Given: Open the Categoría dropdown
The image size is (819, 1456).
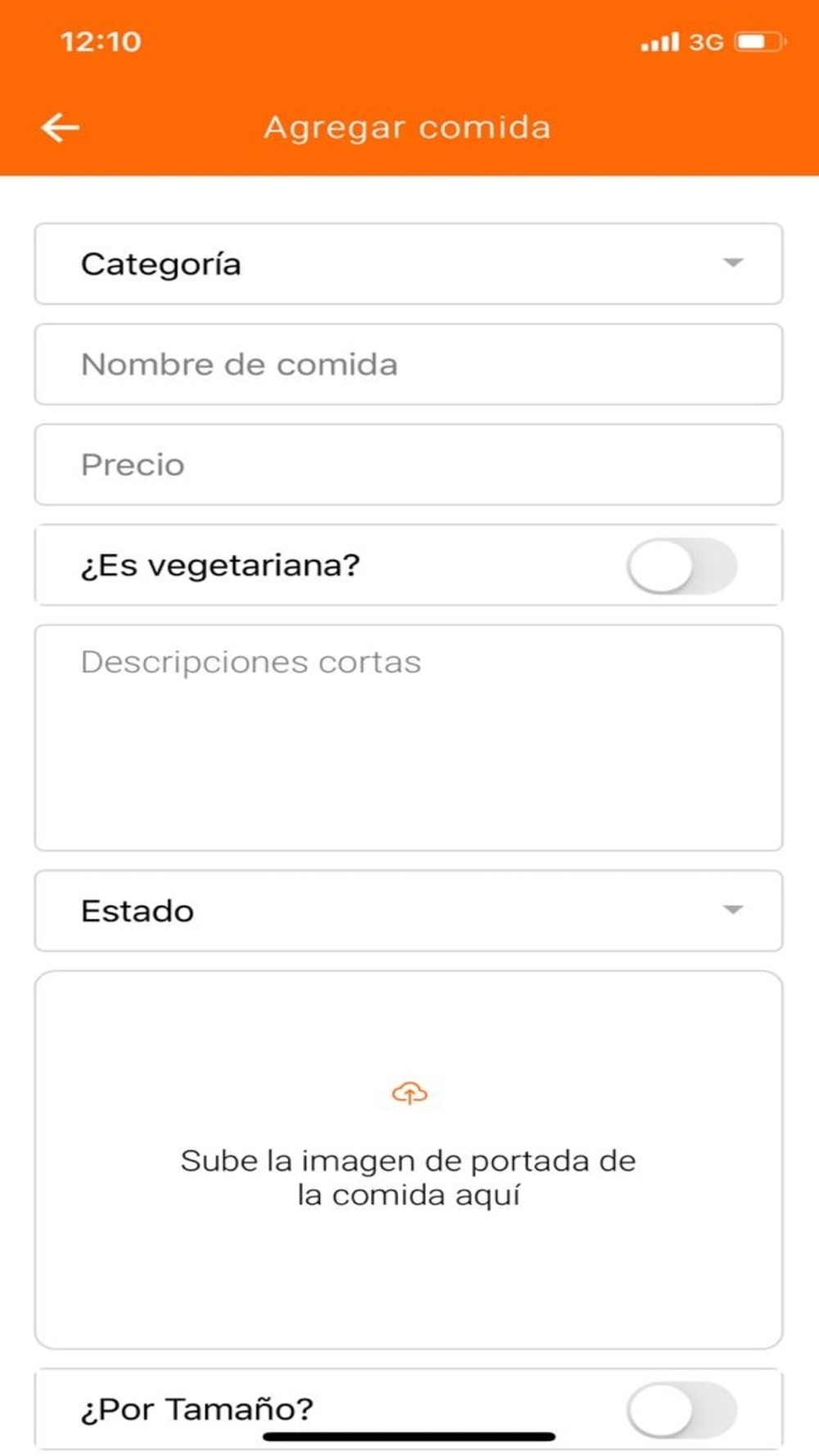Looking at the screenshot, I should point(409,264).
